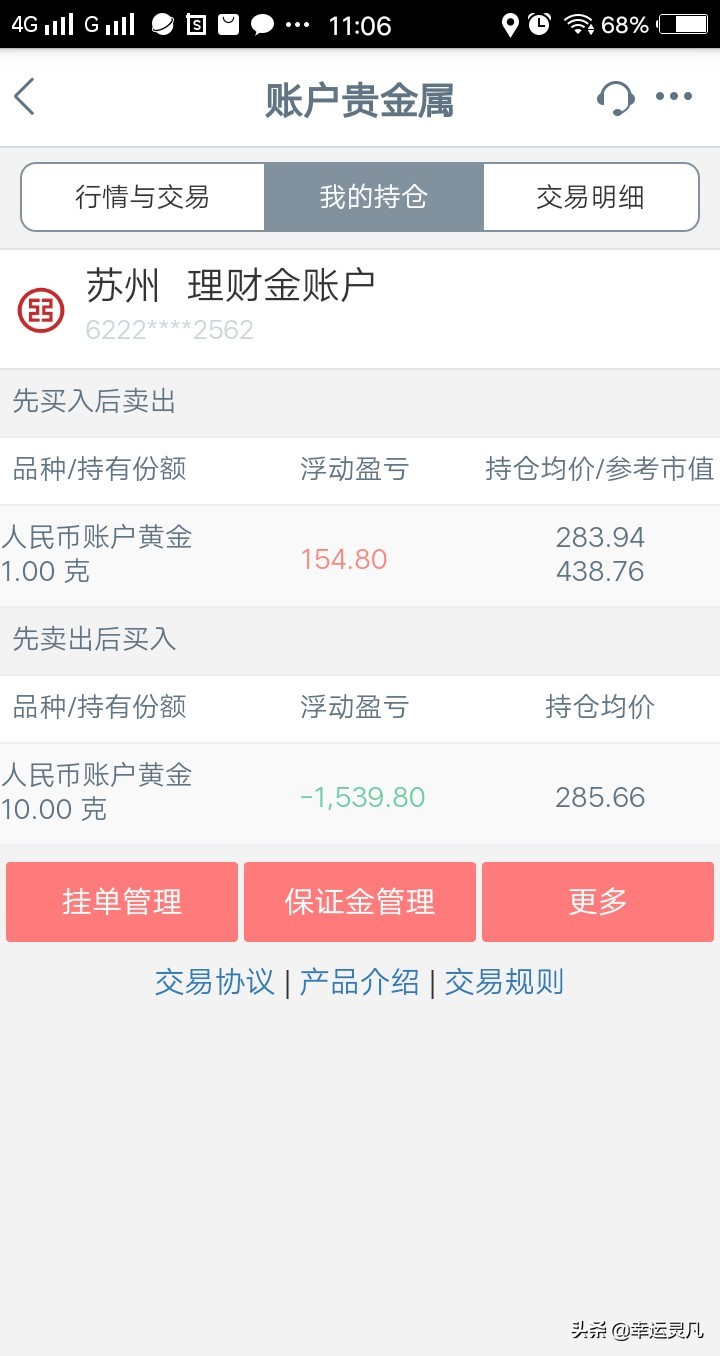Switch to the 交易明细 tab
Screen dimensions: 720x1356
tap(590, 197)
